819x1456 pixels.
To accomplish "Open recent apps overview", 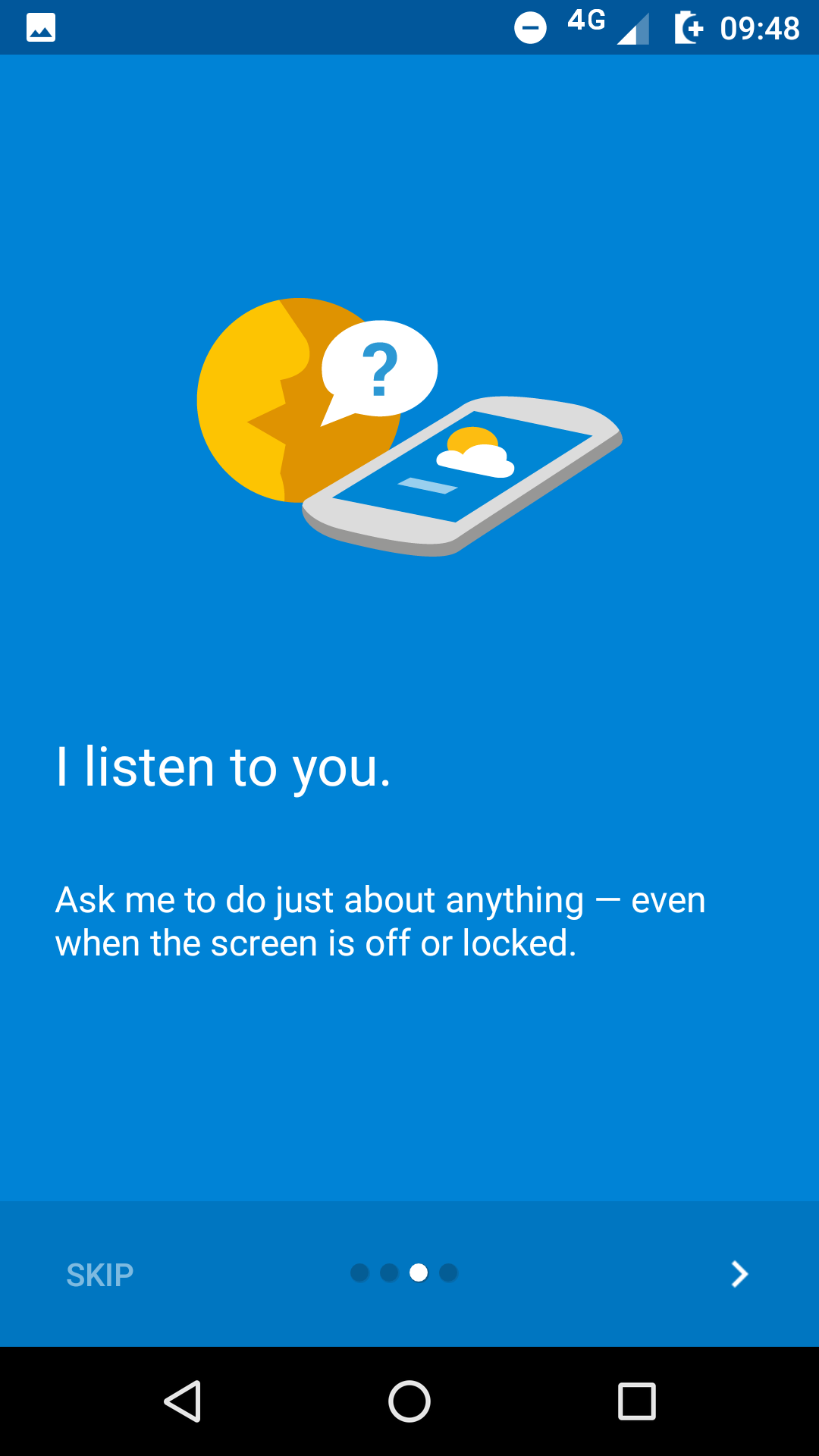I will click(x=637, y=1401).
